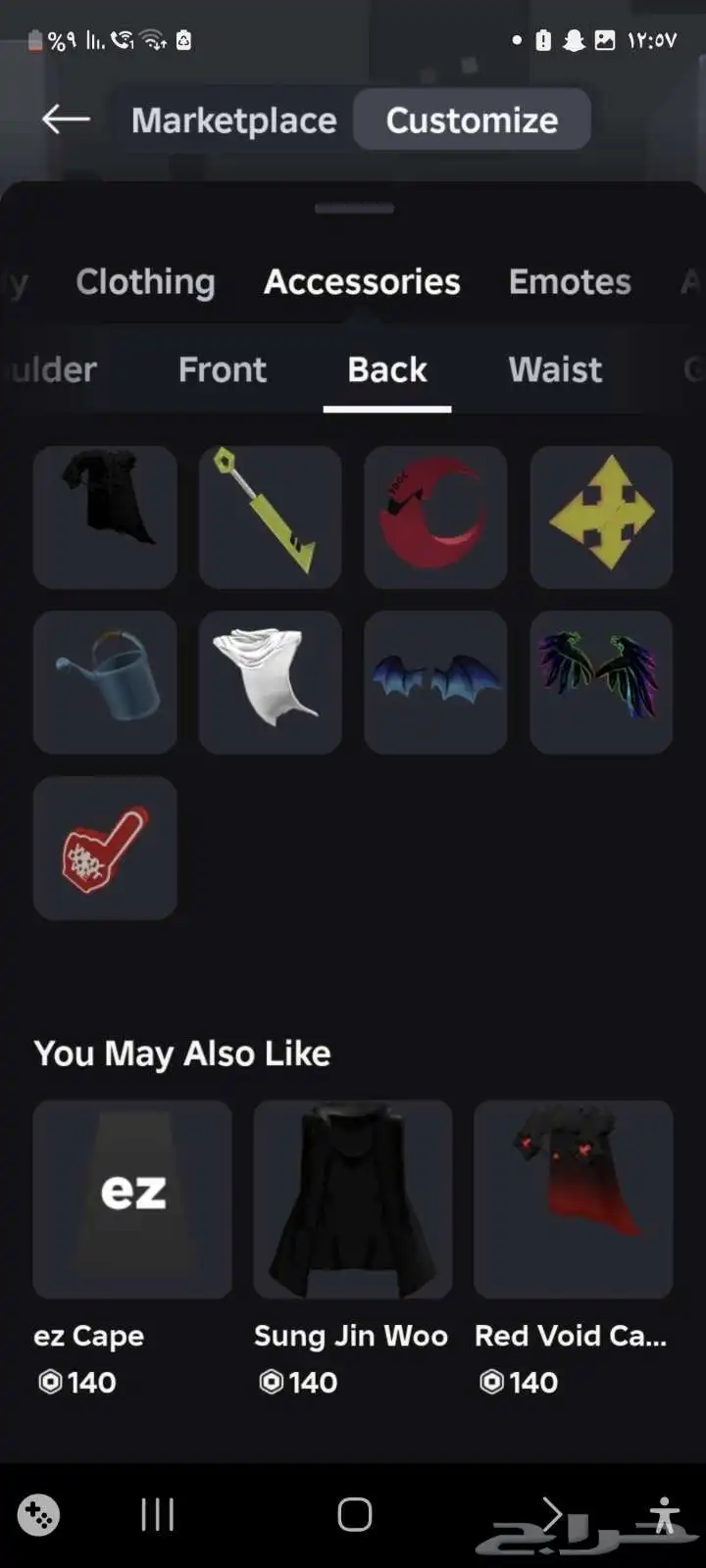706x1568 pixels.
Task: Show Front accessories
Action: (x=223, y=369)
